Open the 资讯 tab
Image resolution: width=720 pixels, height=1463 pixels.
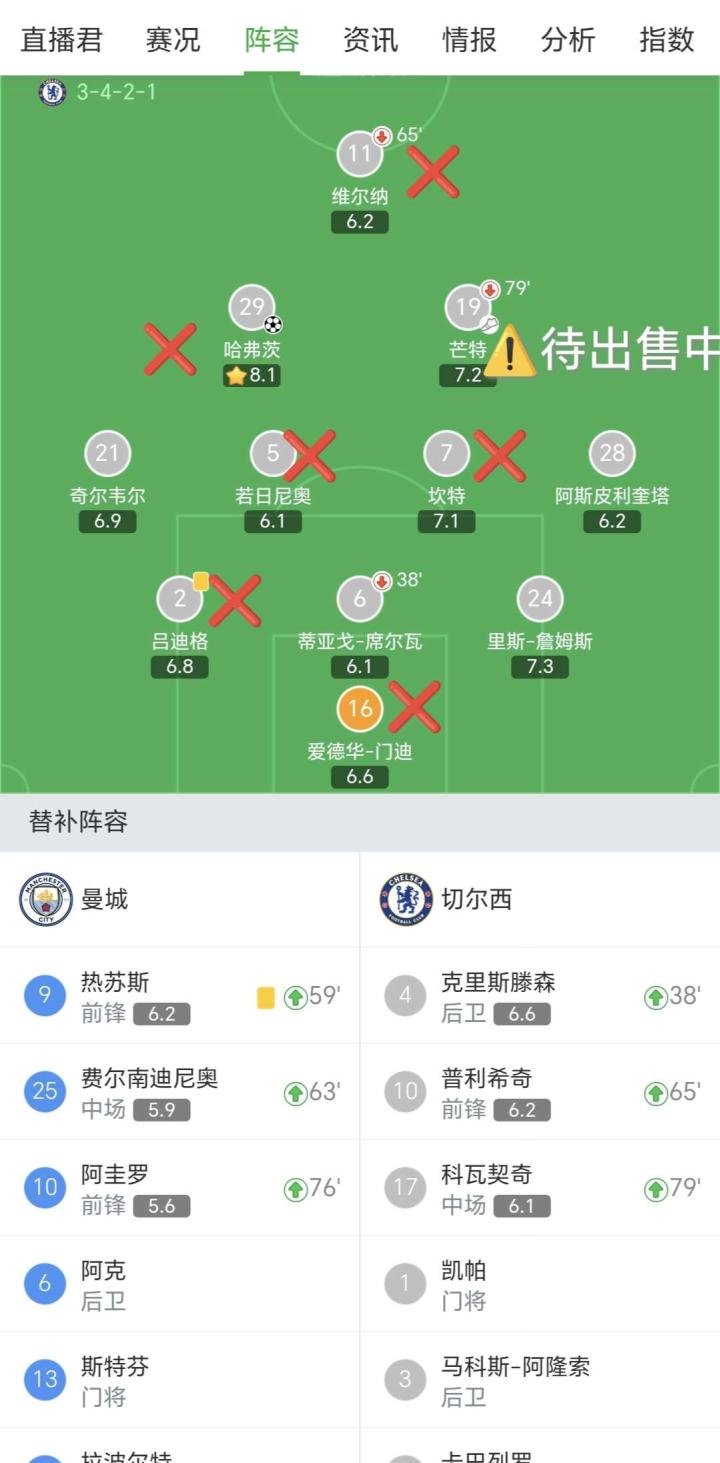point(370,39)
